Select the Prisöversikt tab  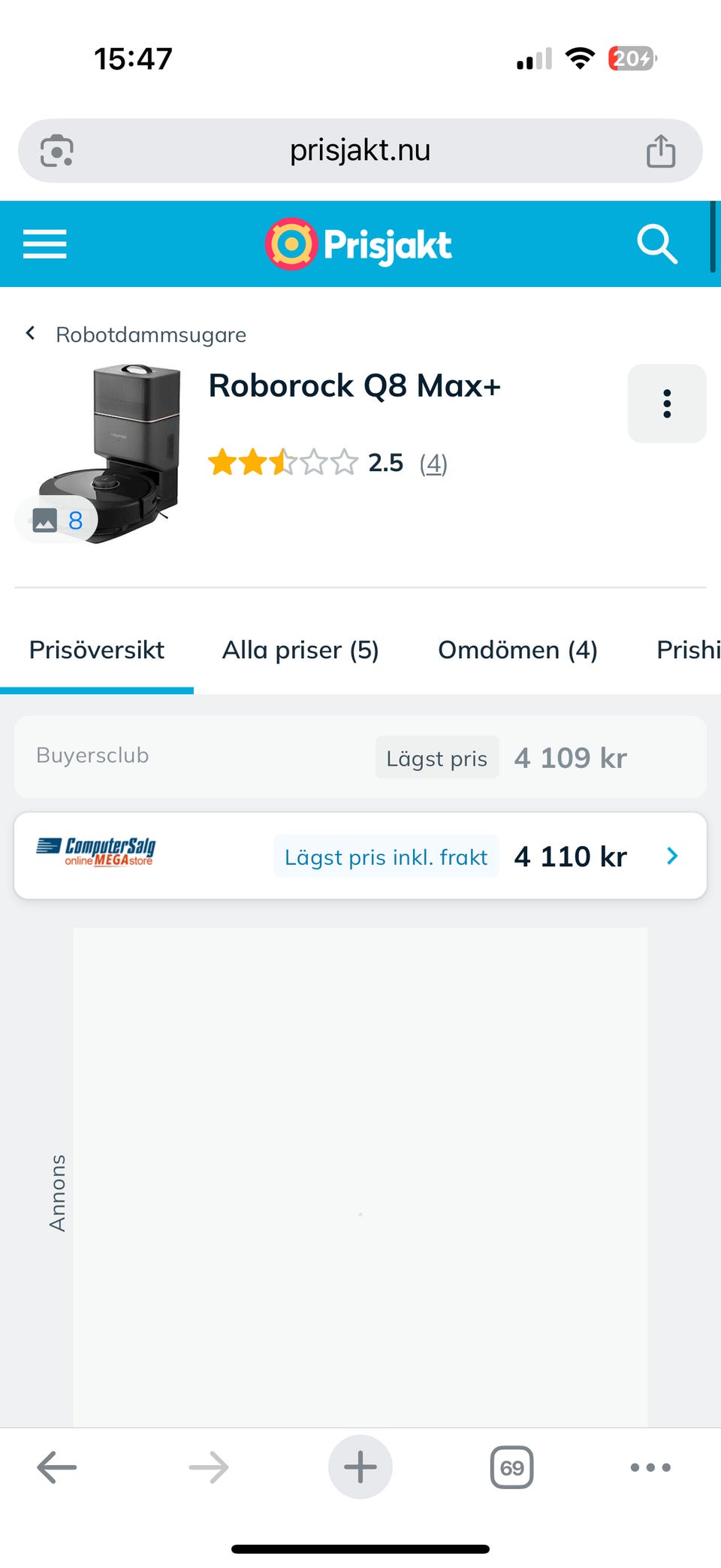(96, 649)
